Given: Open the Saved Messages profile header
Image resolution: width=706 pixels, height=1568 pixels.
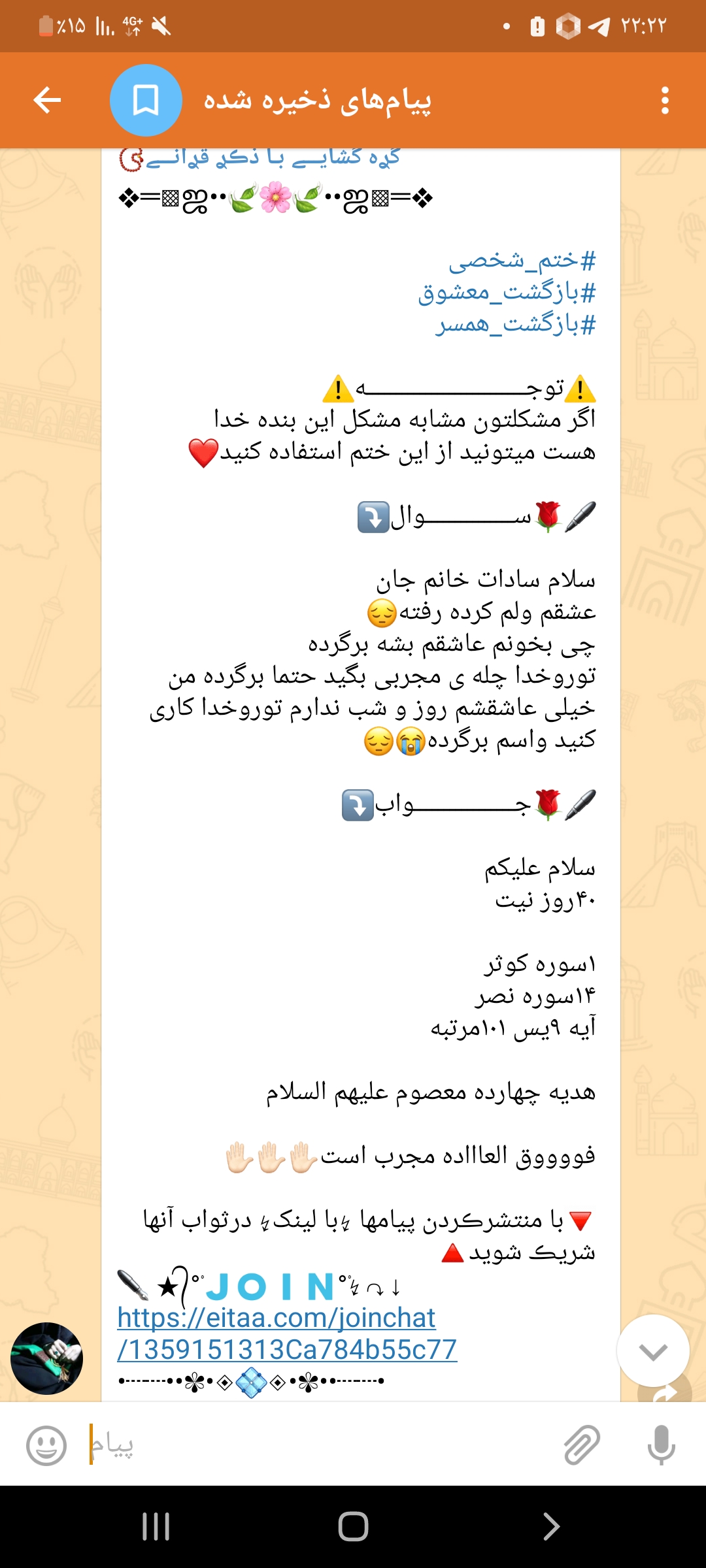Looking at the screenshot, I should [317, 100].
